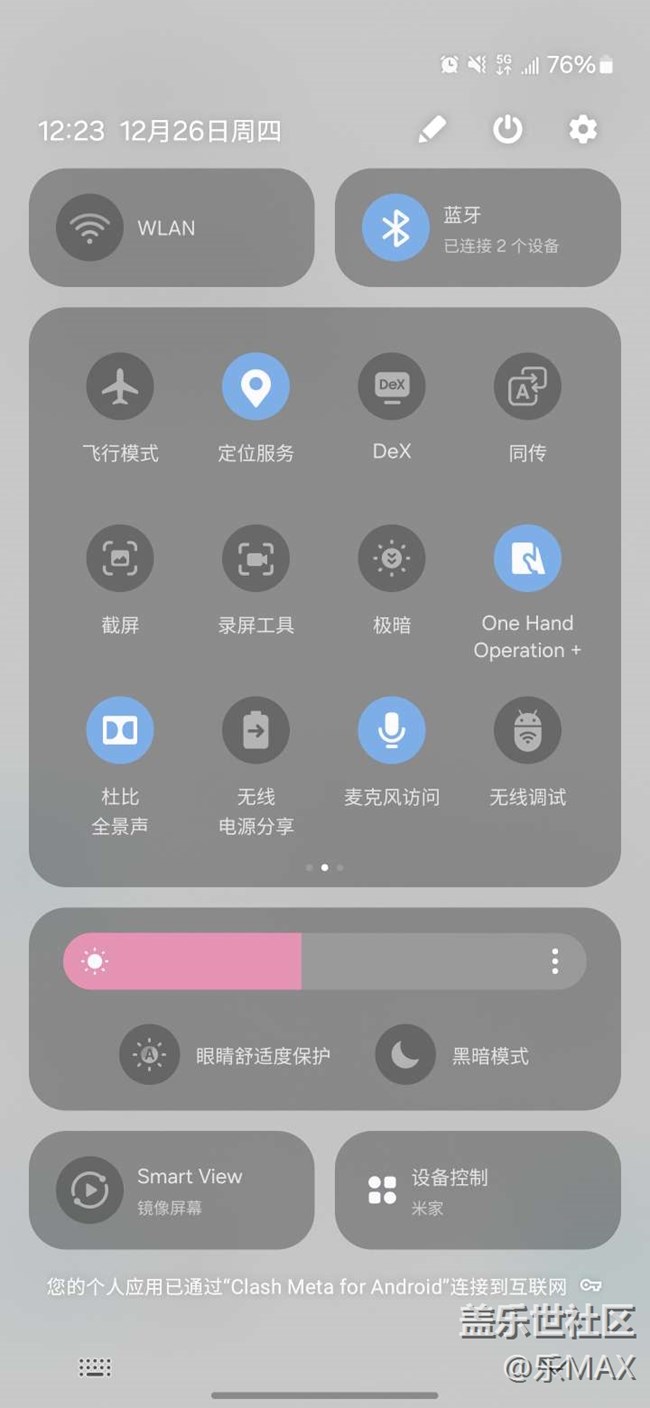This screenshot has height=1408, width=650.
Task: Open brightness more options (three dots)
Action: (x=555, y=962)
